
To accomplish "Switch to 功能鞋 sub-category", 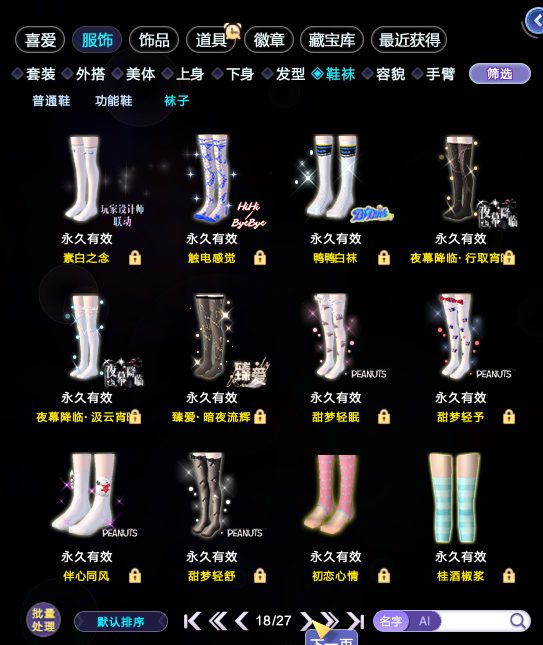I will (x=114, y=101).
